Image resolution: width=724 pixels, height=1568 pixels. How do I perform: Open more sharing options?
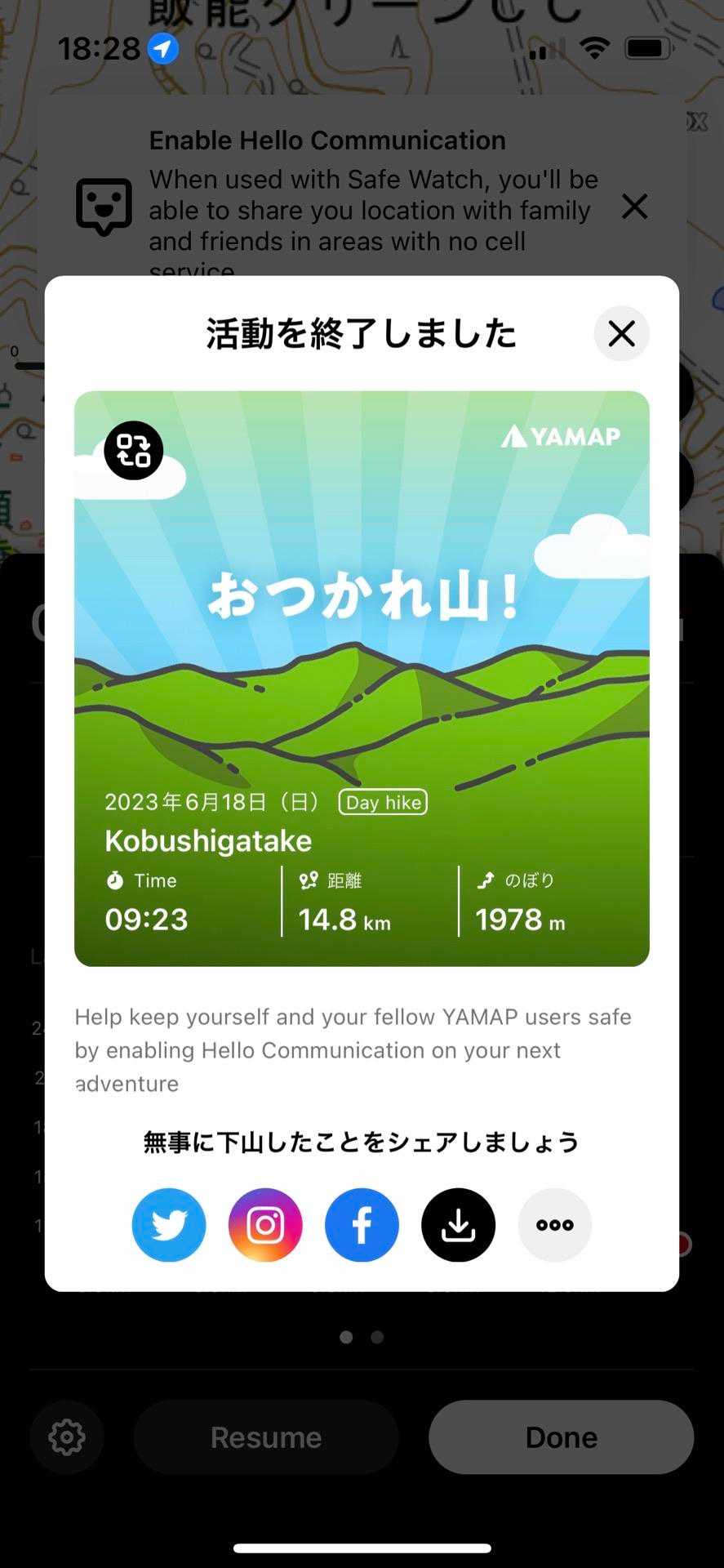[554, 1224]
